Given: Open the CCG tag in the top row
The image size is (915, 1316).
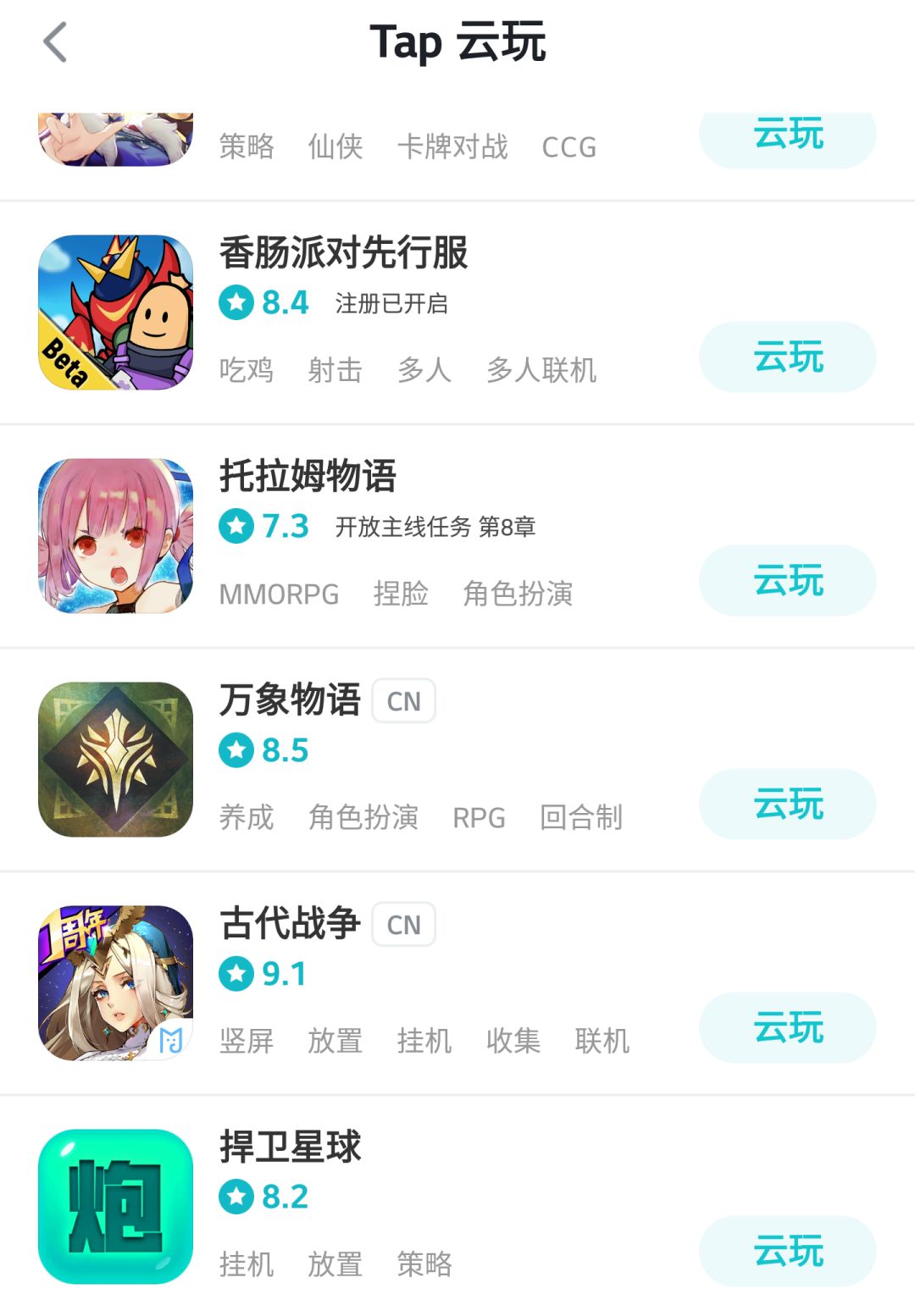Looking at the screenshot, I should (568, 147).
